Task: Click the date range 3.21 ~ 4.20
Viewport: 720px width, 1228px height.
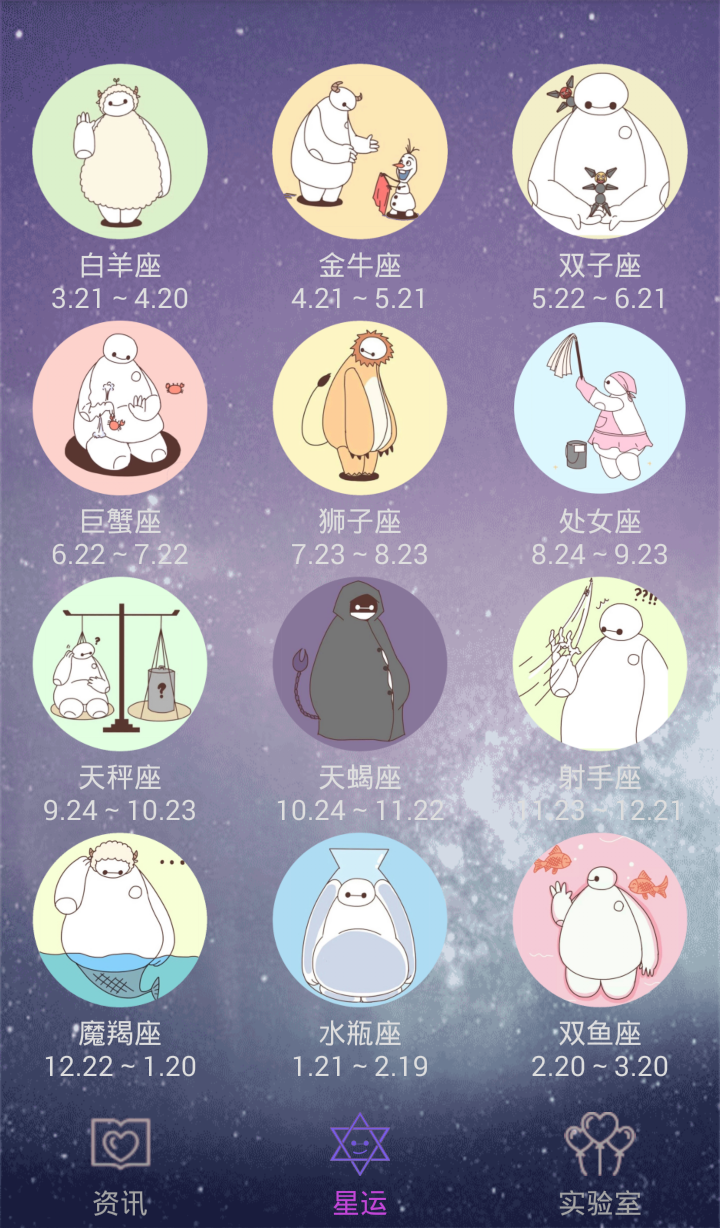Action: pyautogui.click(x=120, y=297)
